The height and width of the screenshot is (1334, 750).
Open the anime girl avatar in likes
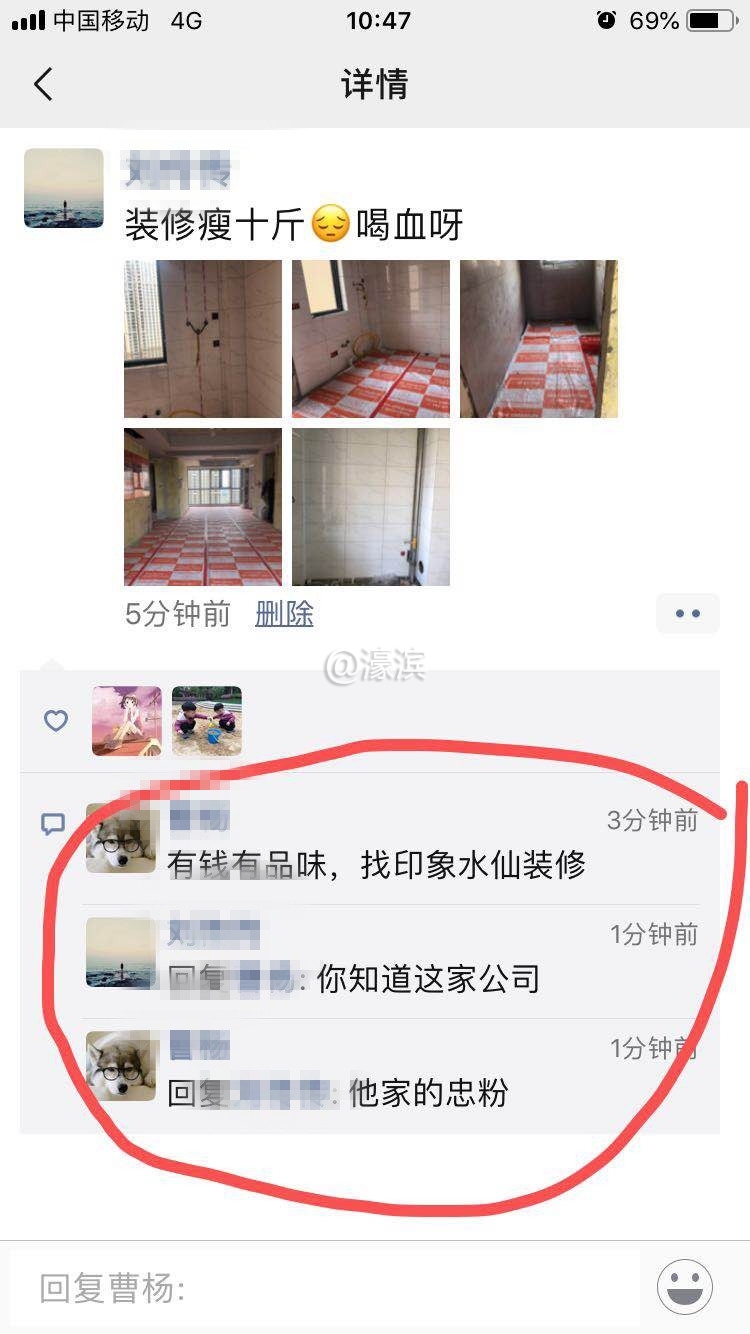click(127, 721)
